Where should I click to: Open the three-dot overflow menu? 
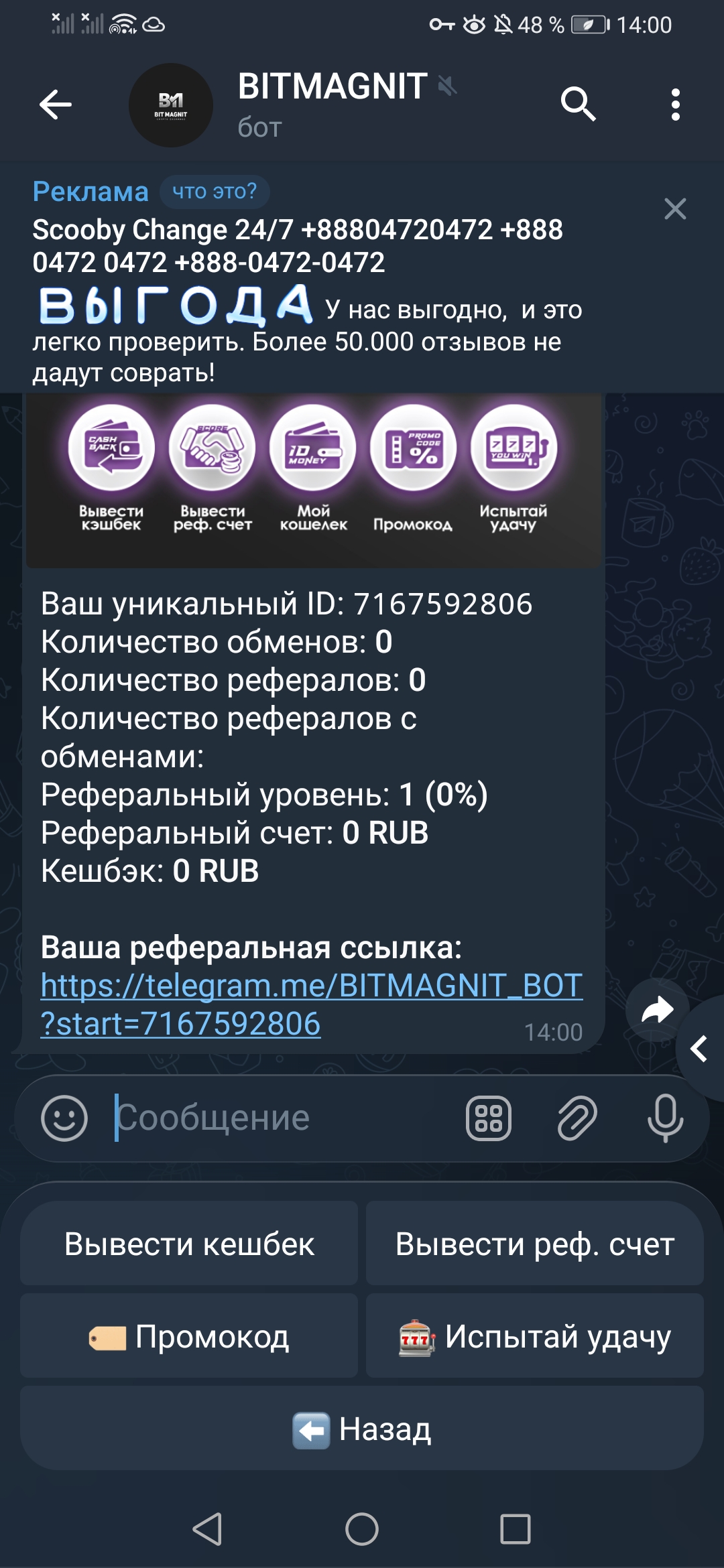675,105
